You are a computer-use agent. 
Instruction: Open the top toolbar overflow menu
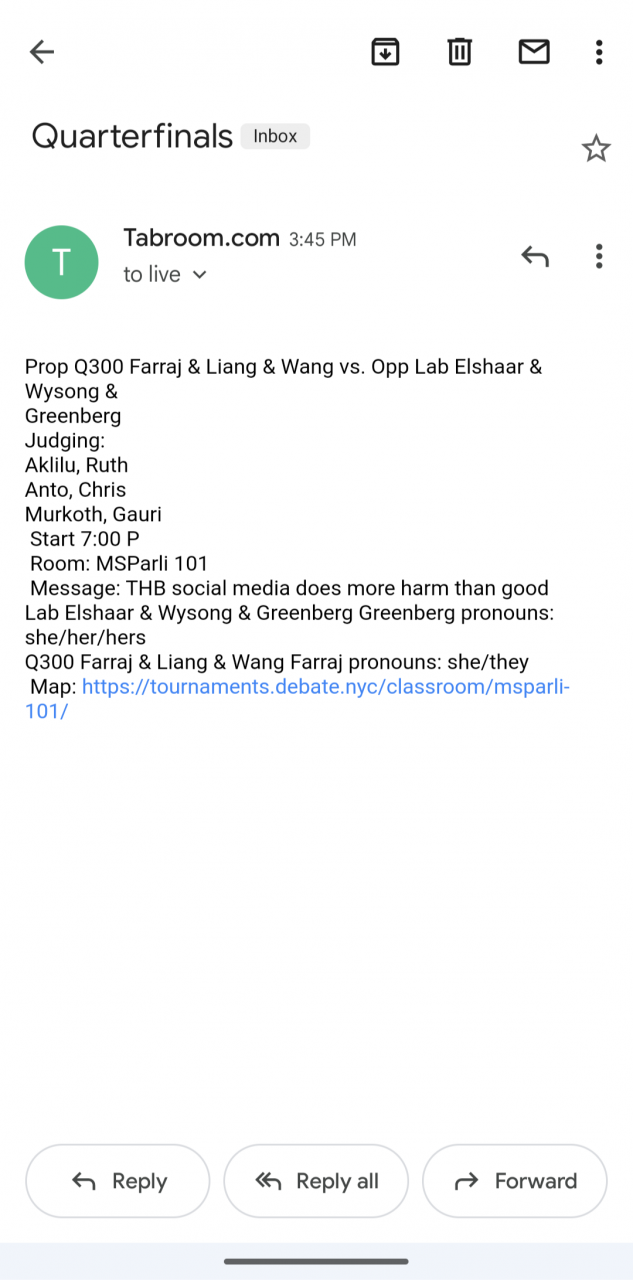[x=599, y=52]
